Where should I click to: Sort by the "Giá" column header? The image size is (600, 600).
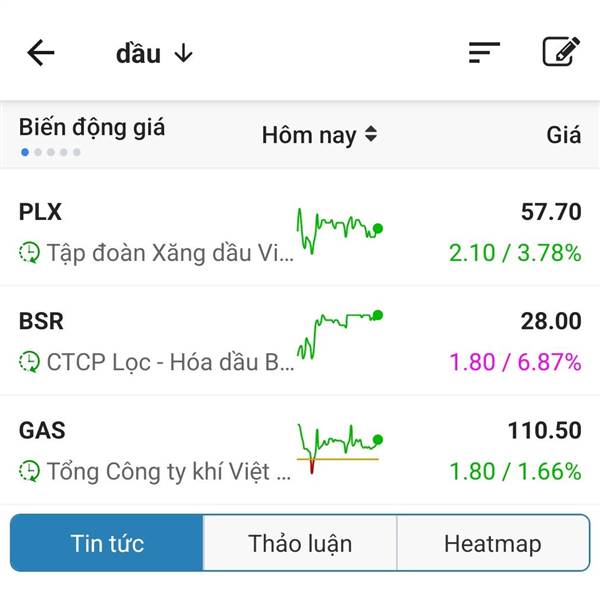[x=563, y=135]
